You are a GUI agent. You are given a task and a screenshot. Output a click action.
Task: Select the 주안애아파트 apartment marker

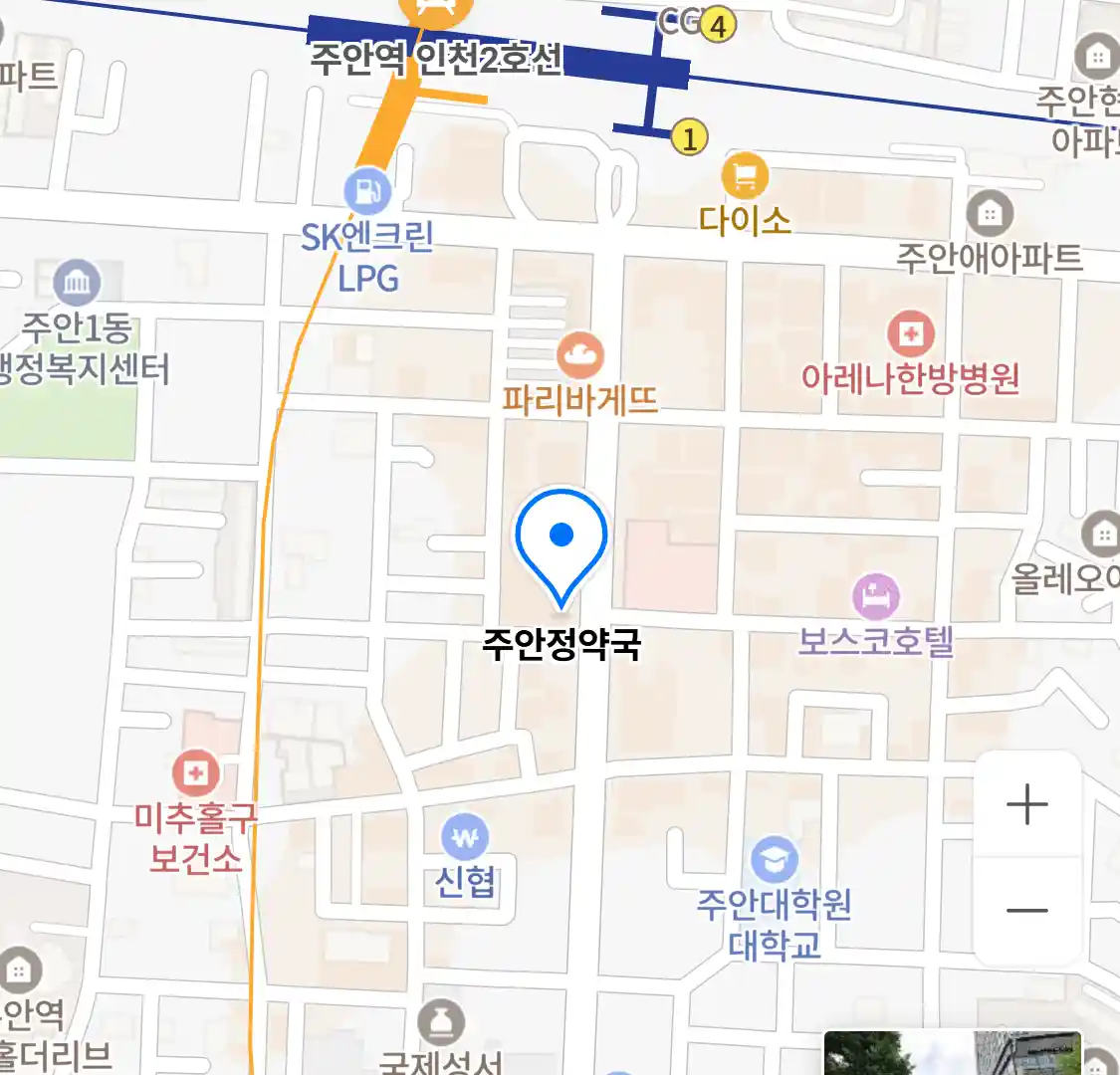(989, 213)
